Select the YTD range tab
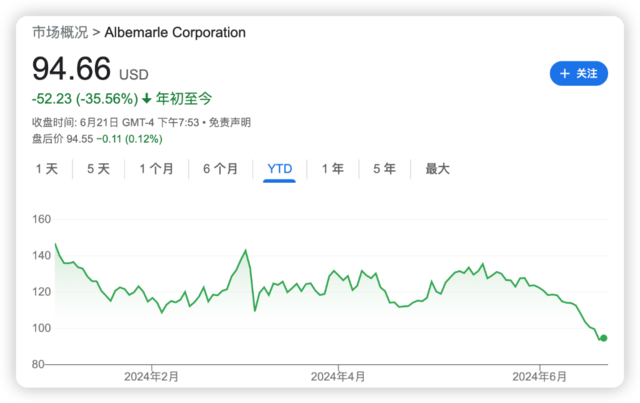 [x=280, y=169]
